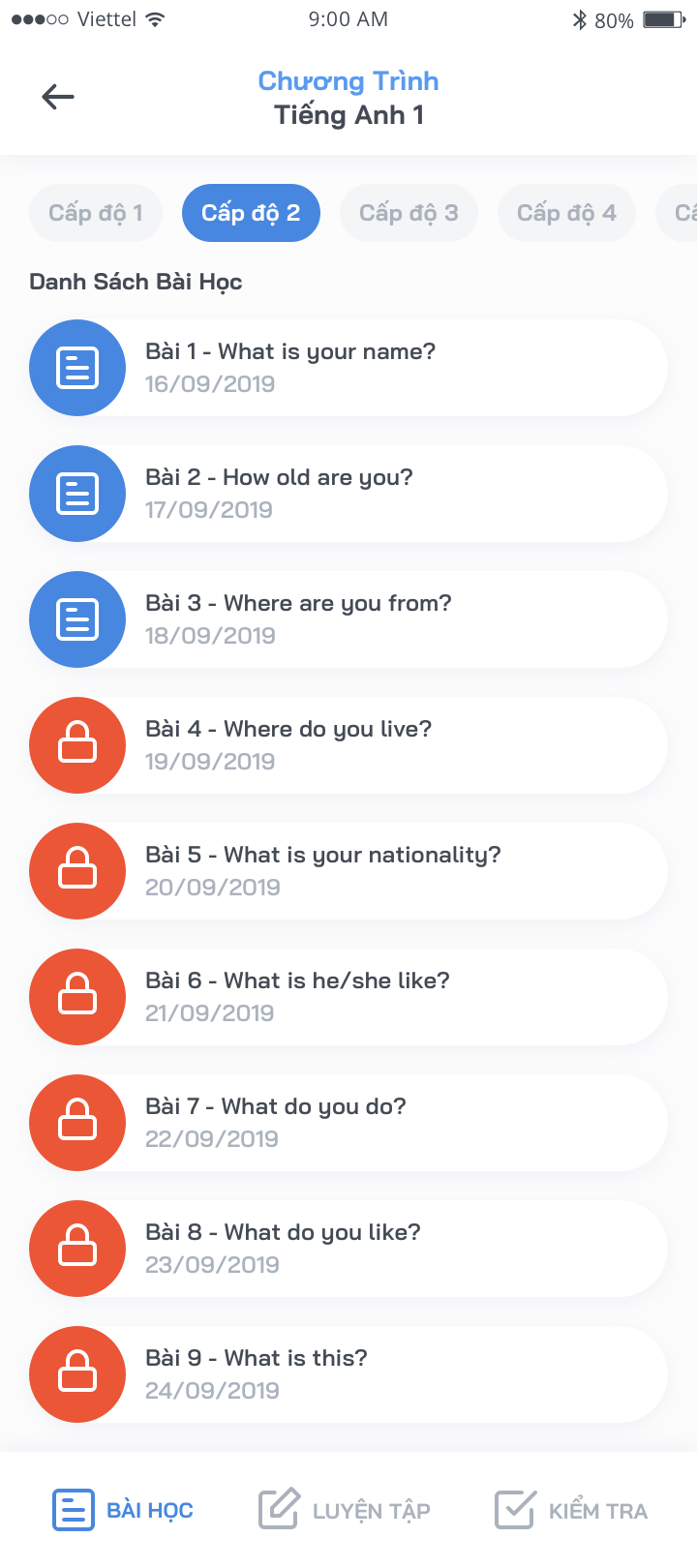Tap locked Bài 6 - What is he/she like?
697x1568 pixels.
point(348,997)
